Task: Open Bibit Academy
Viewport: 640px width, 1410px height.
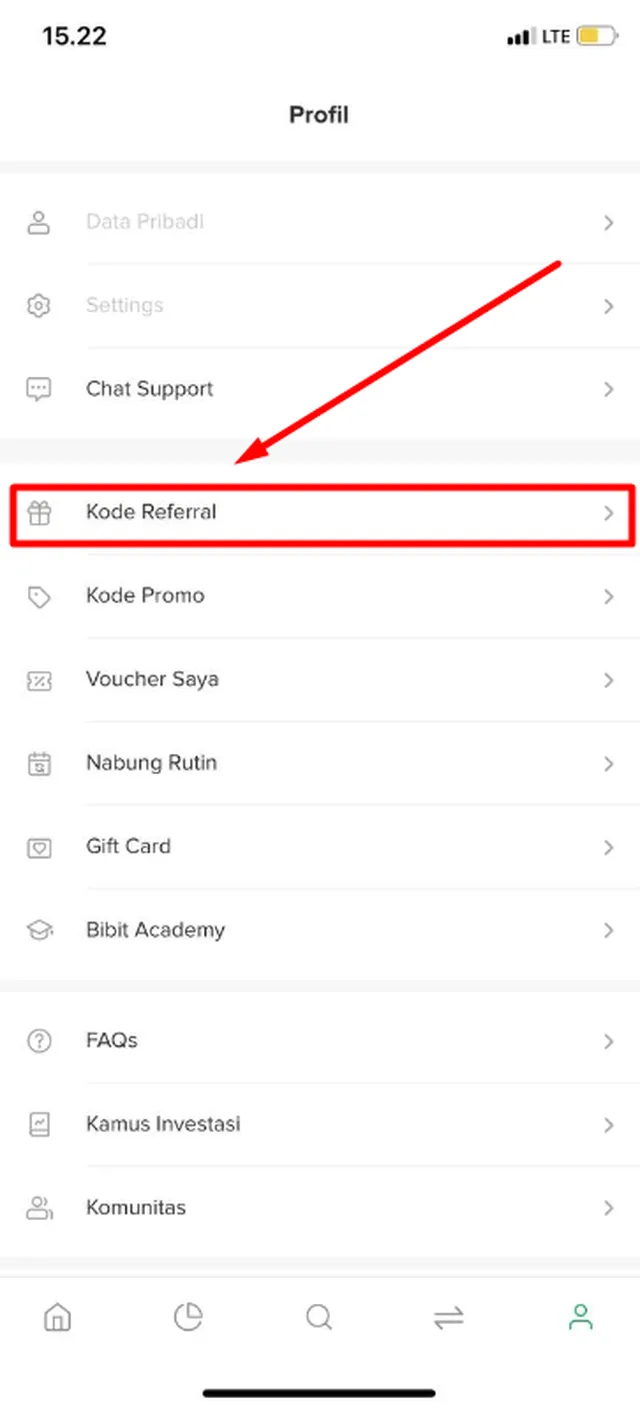Action: (x=320, y=930)
